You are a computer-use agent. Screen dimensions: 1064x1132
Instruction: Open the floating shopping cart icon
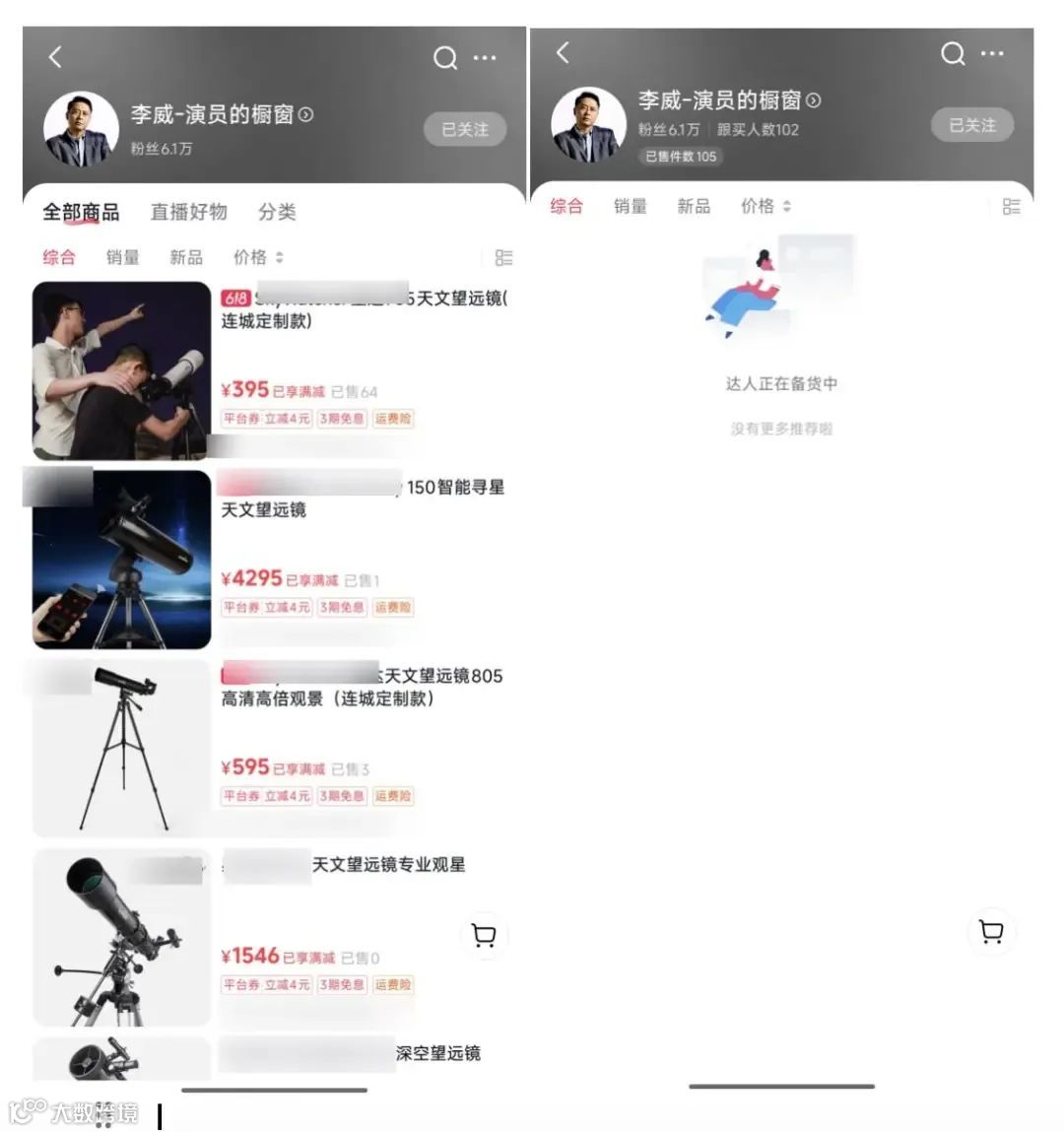(484, 936)
